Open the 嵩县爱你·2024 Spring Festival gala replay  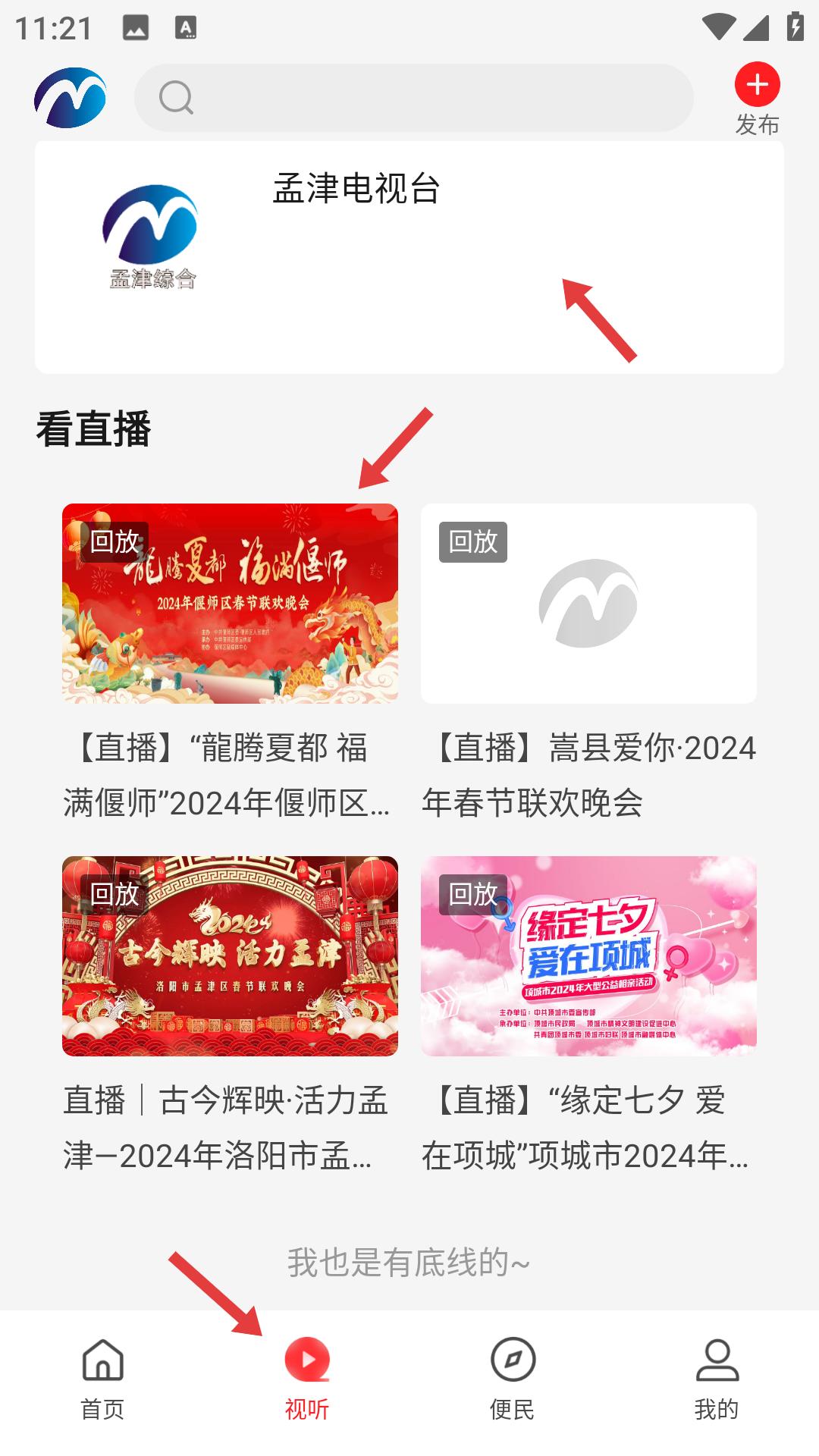pos(588,604)
